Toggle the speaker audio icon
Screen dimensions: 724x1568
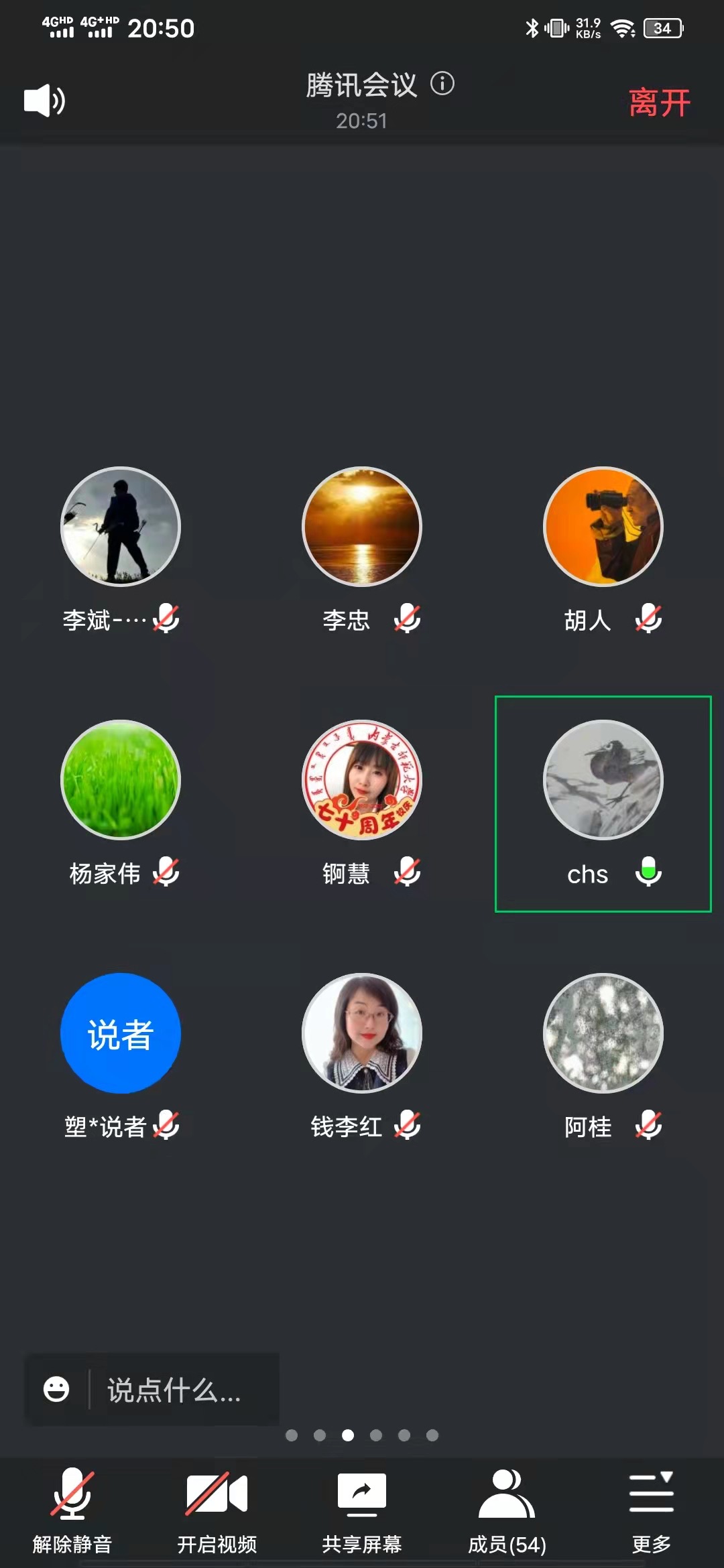point(44,101)
